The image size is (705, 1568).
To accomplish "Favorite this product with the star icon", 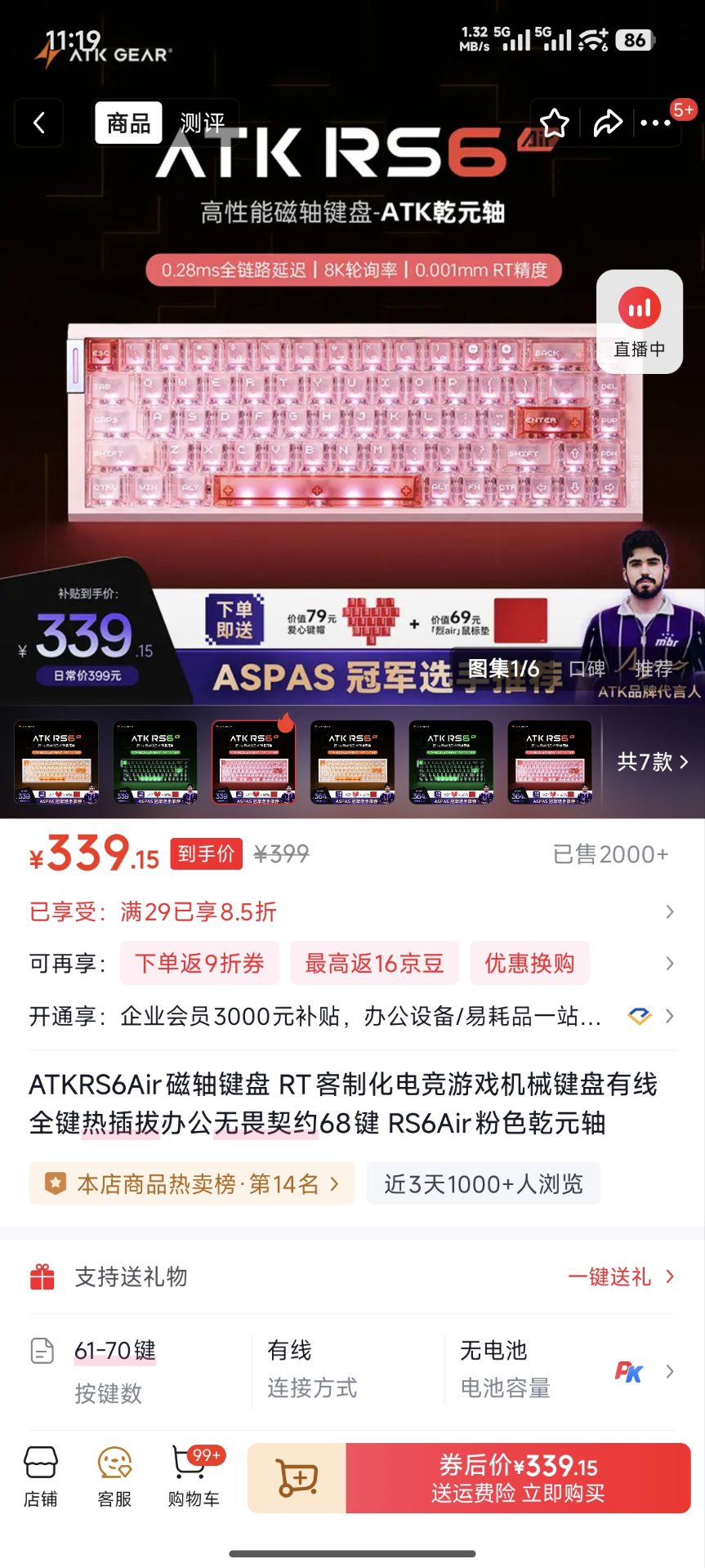I will tap(555, 123).
